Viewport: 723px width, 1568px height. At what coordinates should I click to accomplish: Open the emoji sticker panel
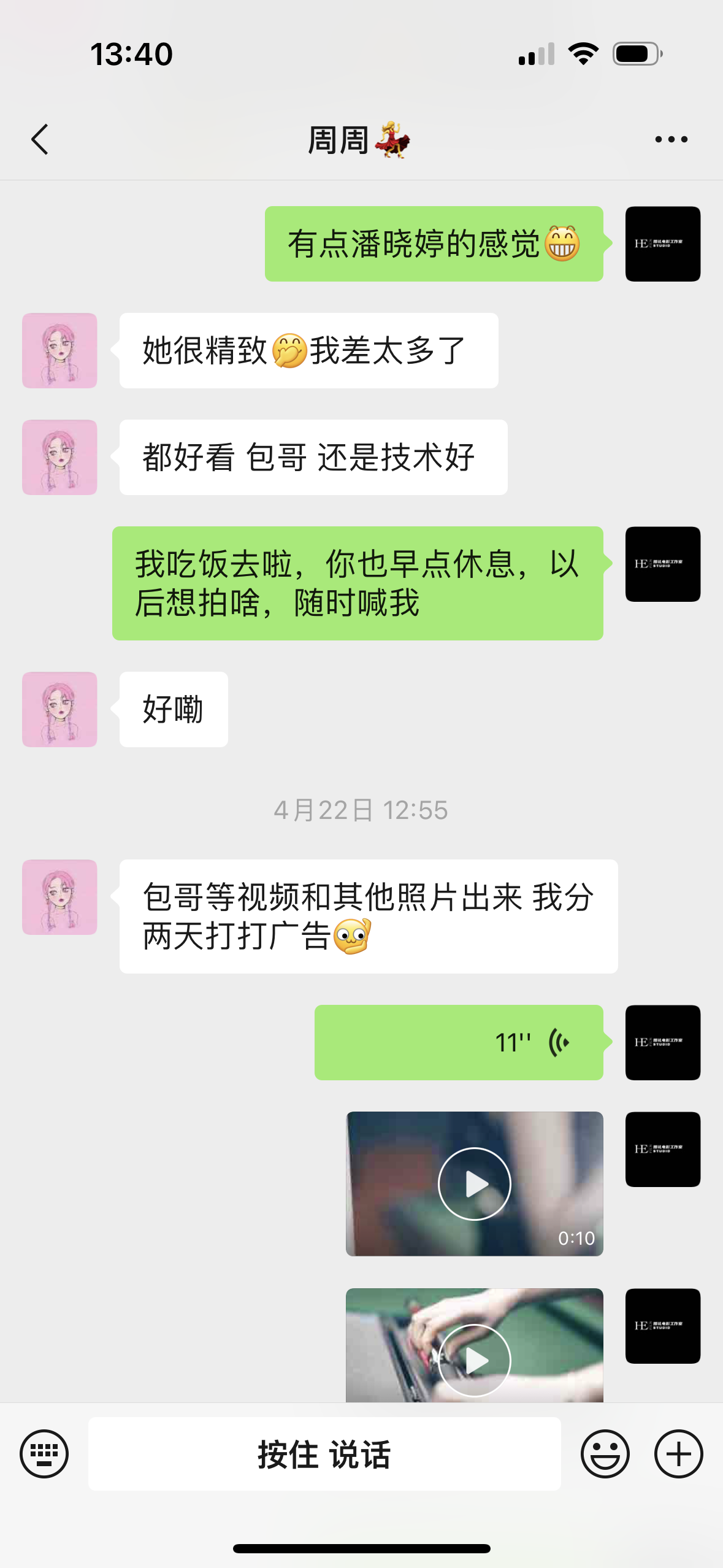point(605,1453)
